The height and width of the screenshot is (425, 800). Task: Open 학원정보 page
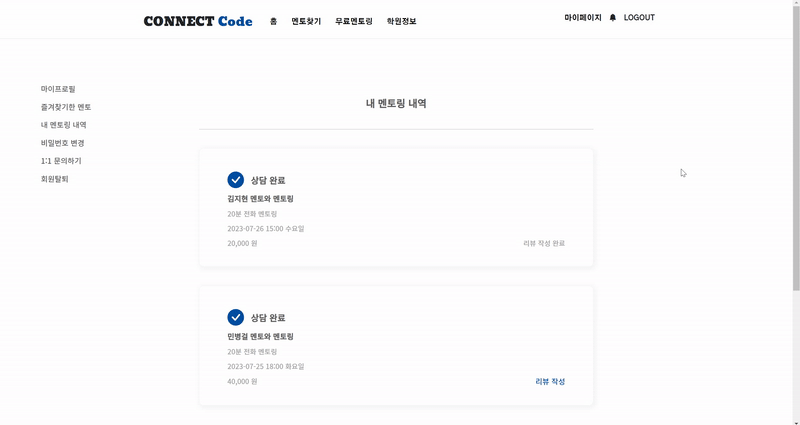[x=401, y=21]
